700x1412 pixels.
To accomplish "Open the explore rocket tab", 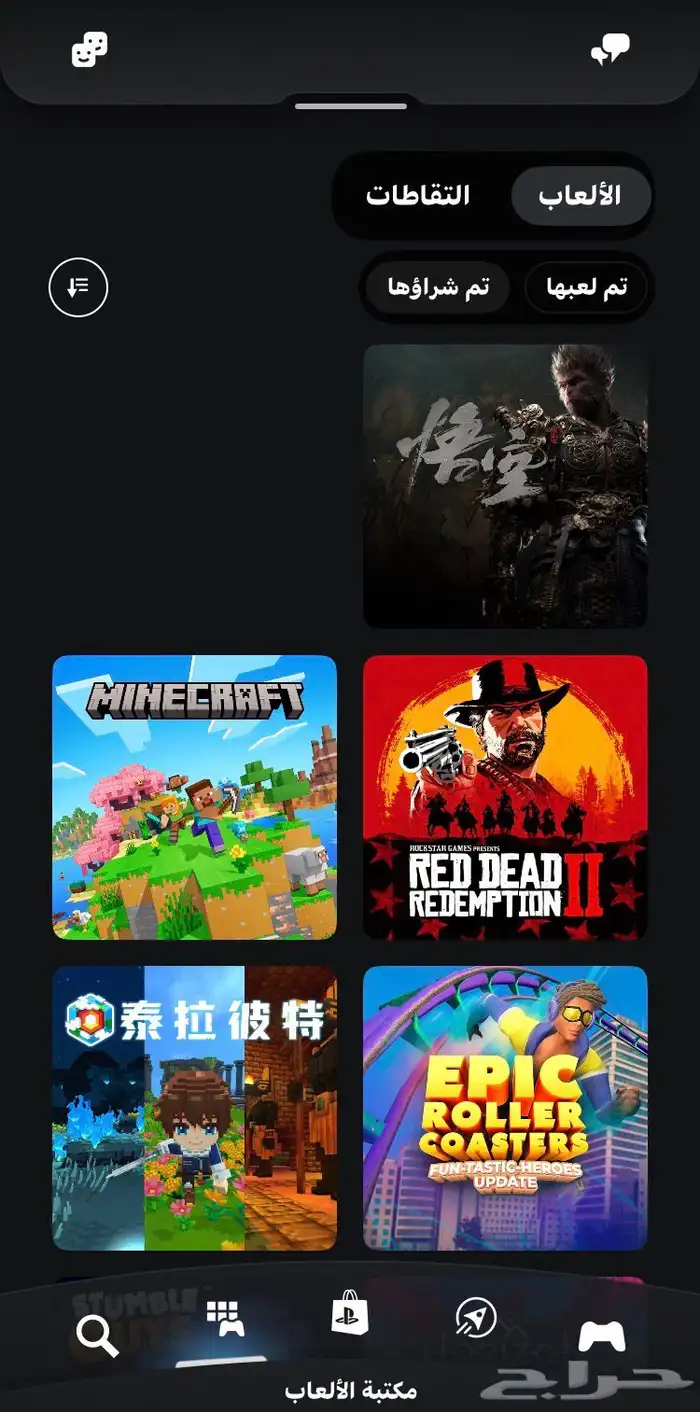I will [475, 1320].
